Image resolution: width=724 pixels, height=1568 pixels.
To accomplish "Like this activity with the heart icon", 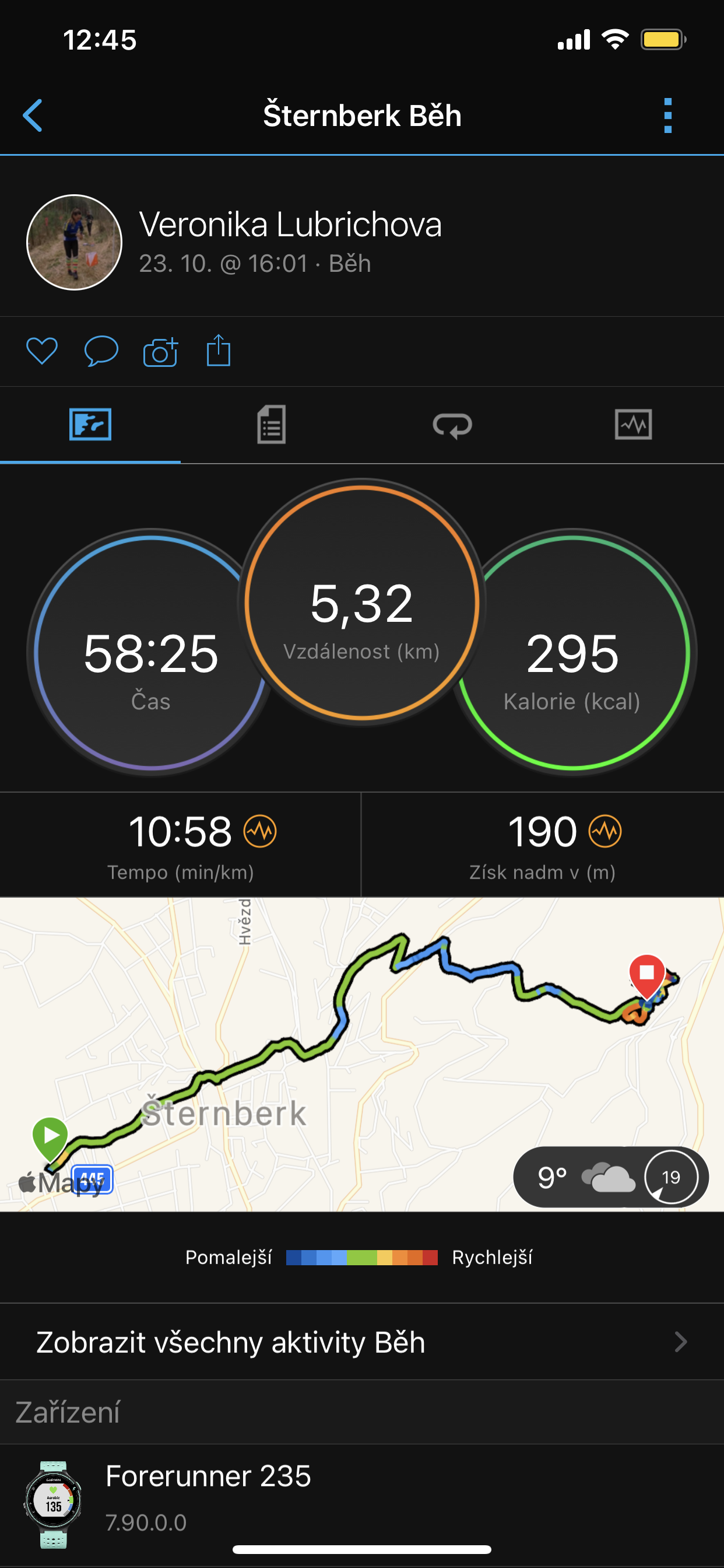I will 42,351.
